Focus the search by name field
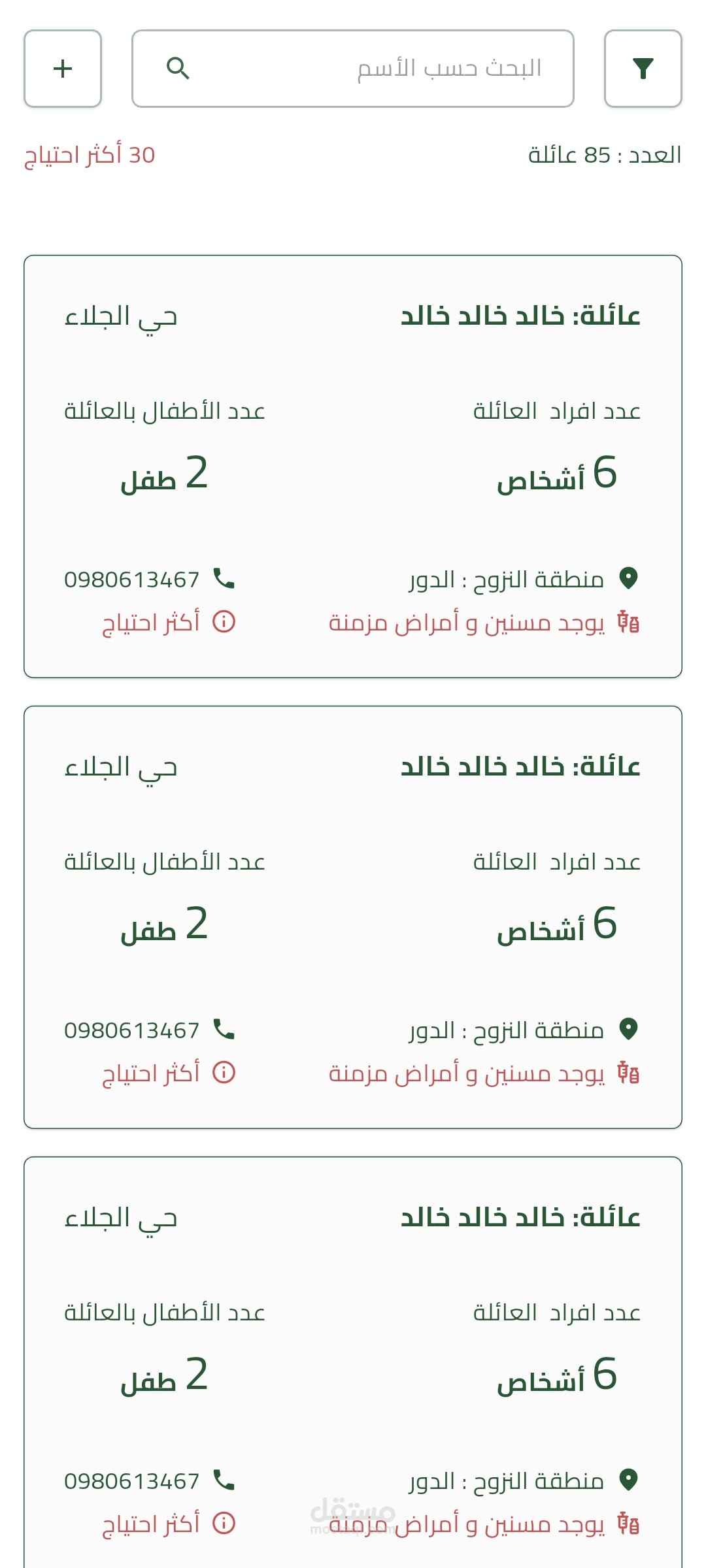706x1568 pixels. [x=353, y=69]
